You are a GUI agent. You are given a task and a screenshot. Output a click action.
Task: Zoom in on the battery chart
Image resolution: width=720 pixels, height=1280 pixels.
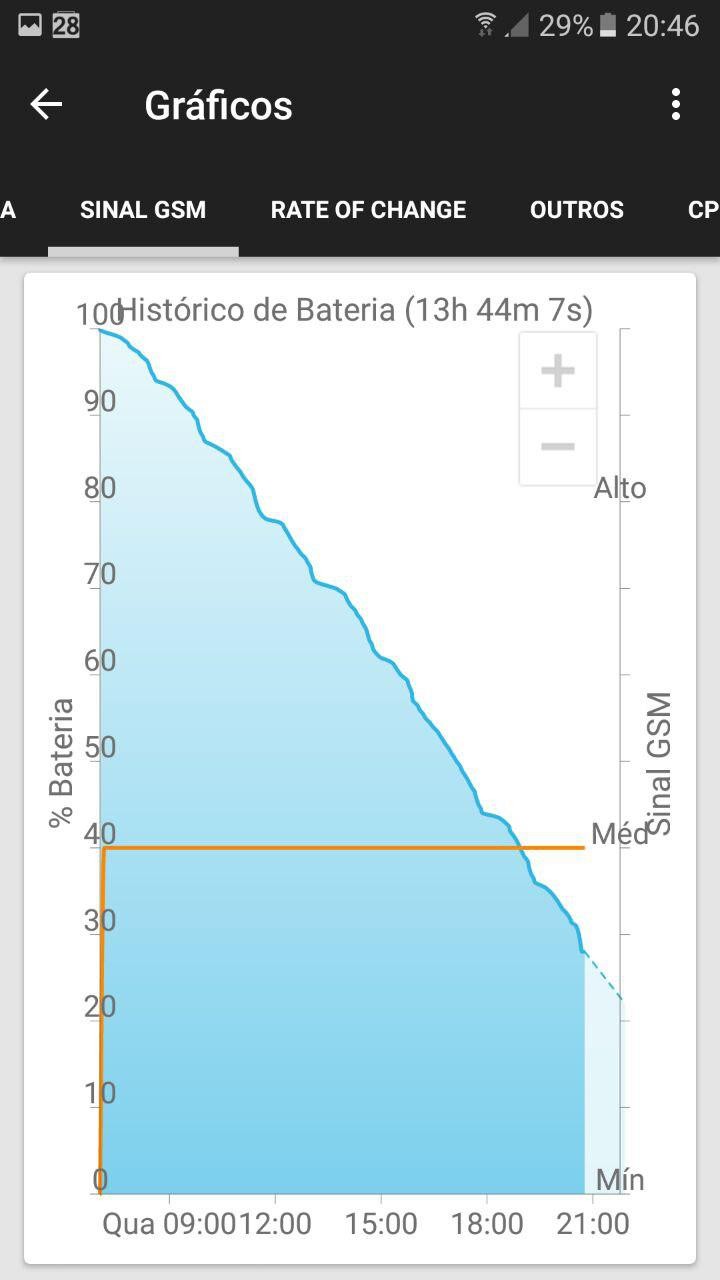tap(557, 371)
